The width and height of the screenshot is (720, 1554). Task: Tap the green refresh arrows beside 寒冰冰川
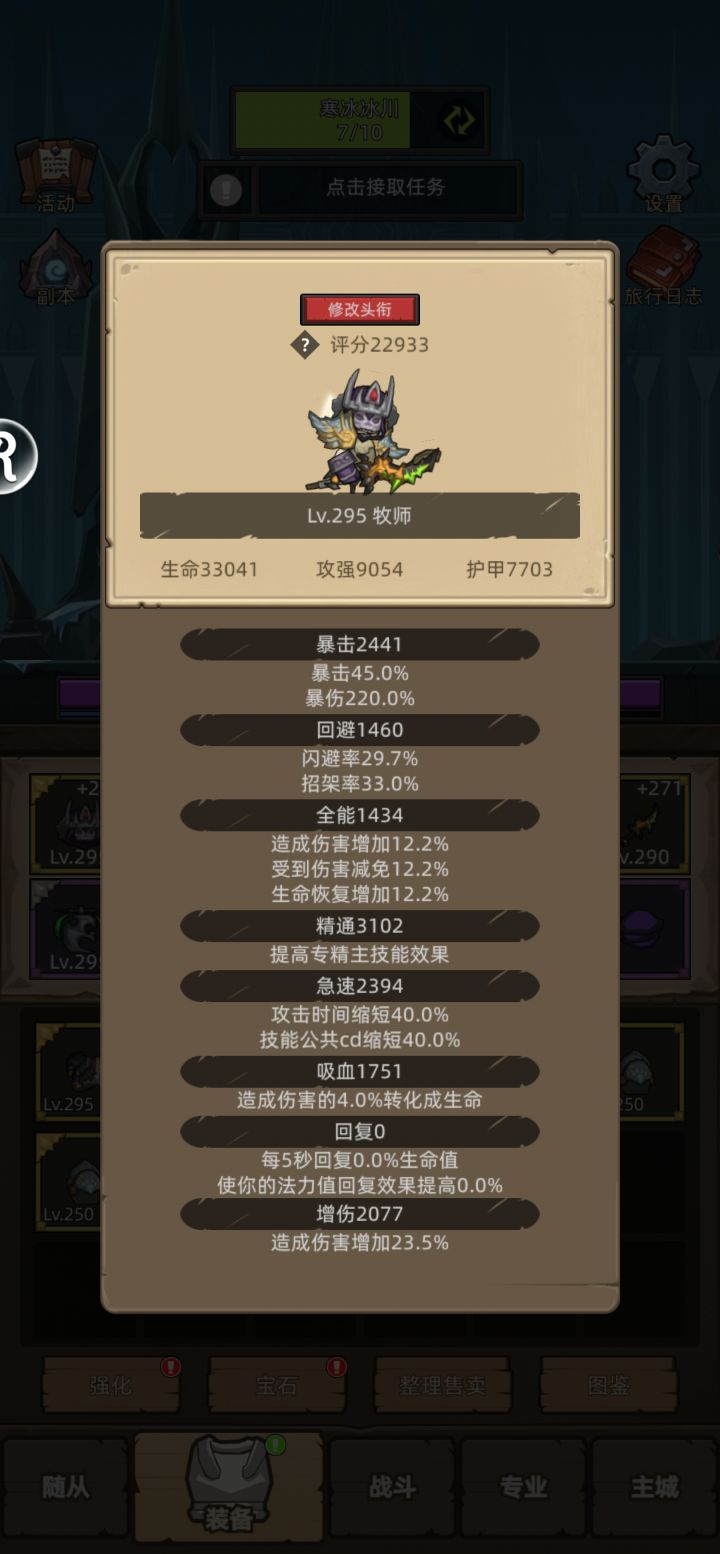[459, 118]
